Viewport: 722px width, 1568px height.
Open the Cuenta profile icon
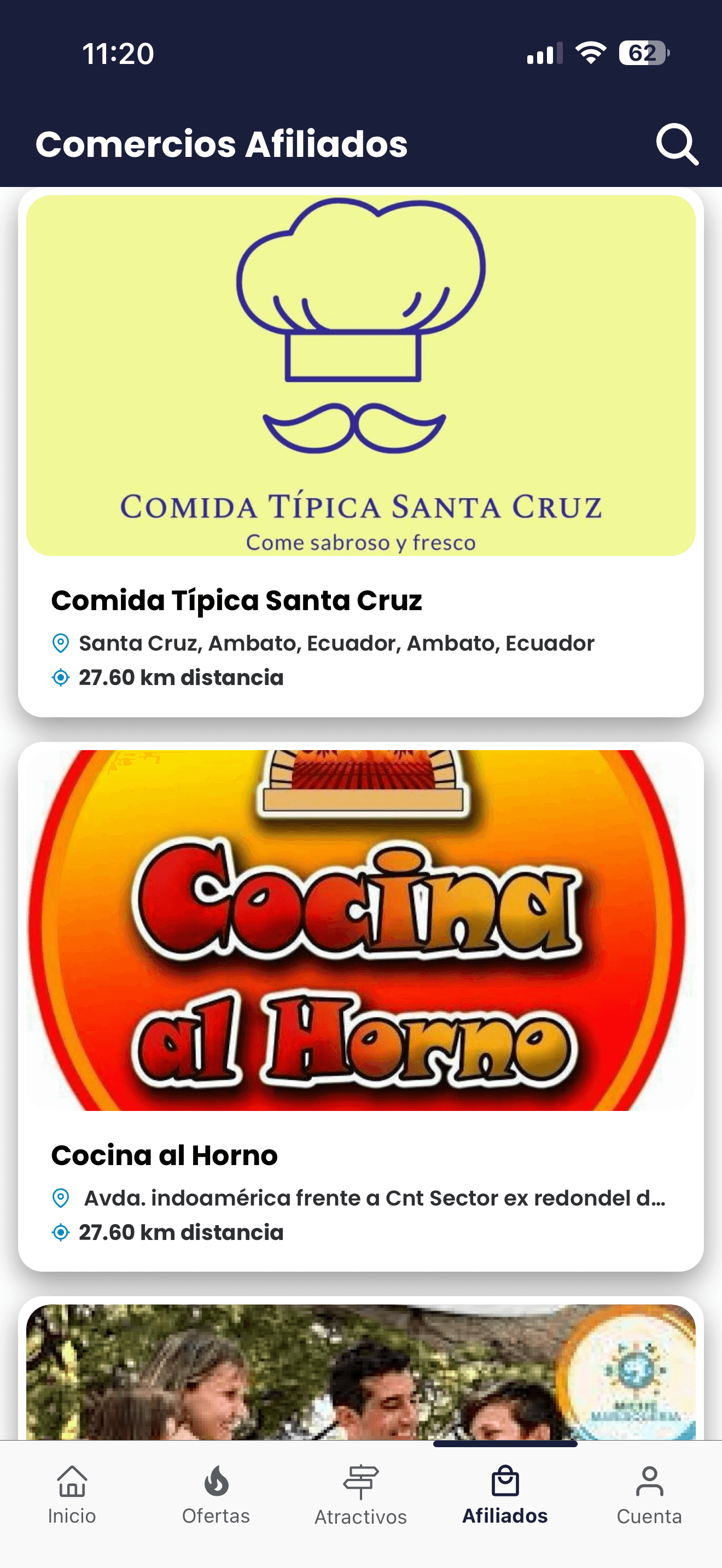649,1481
